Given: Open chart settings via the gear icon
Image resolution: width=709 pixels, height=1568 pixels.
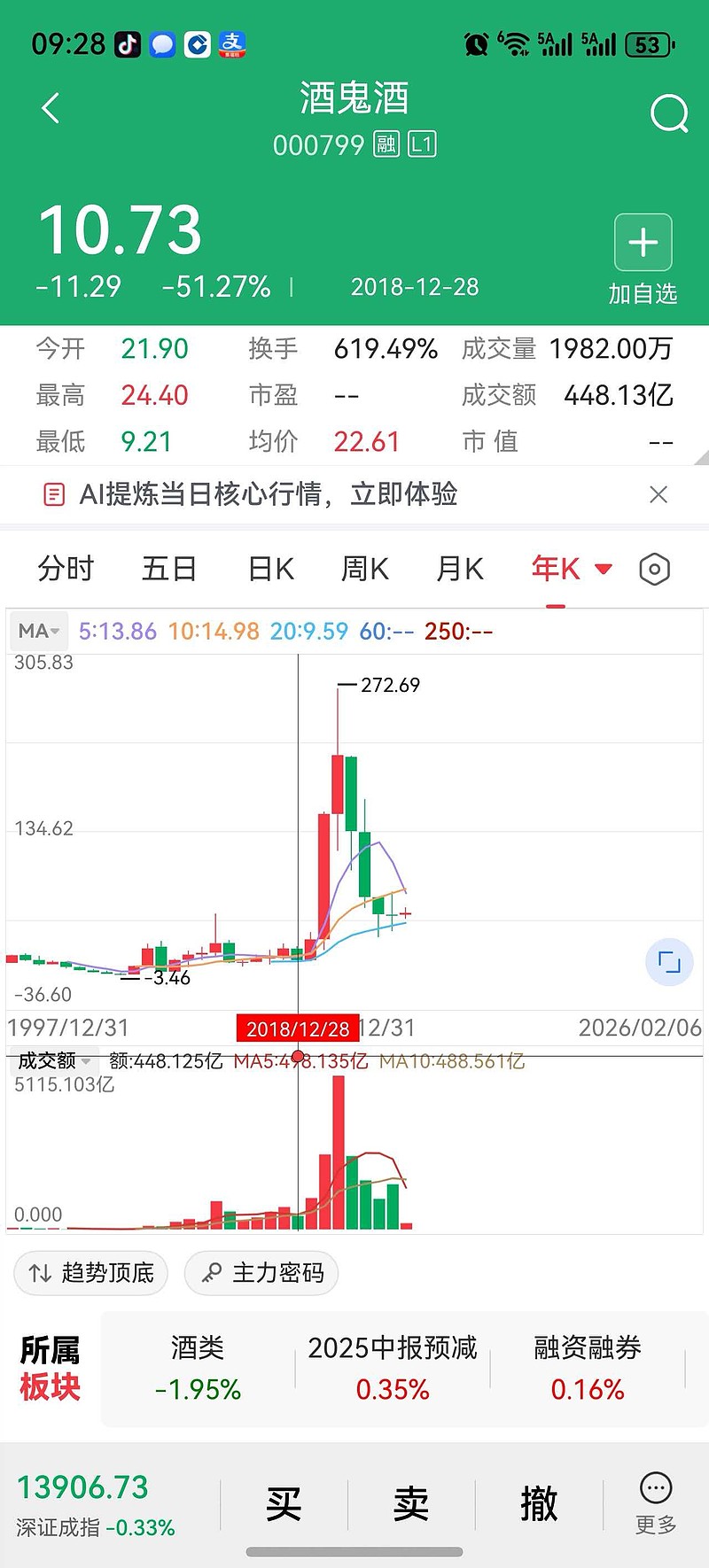Looking at the screenshot, I should (x=653, y=569).
